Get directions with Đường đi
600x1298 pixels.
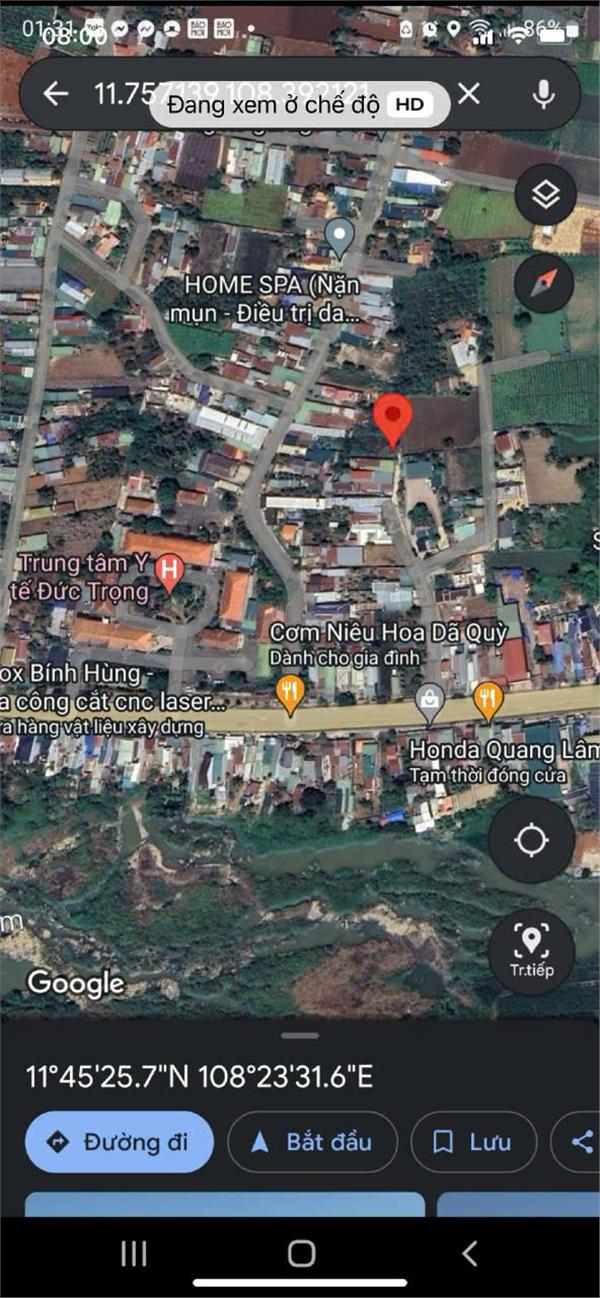pos(119,1142)
